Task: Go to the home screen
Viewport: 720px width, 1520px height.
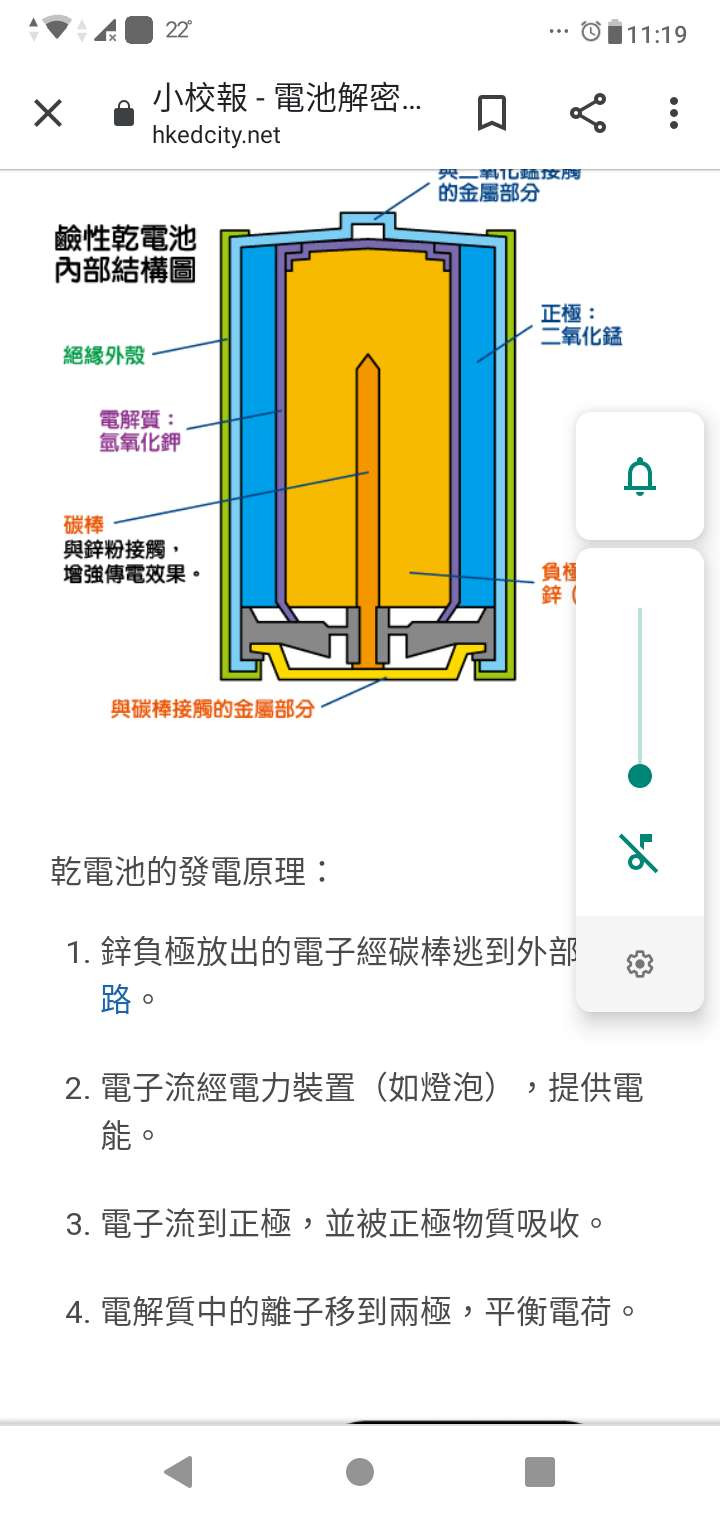Action: click(x=360, y=1472)
